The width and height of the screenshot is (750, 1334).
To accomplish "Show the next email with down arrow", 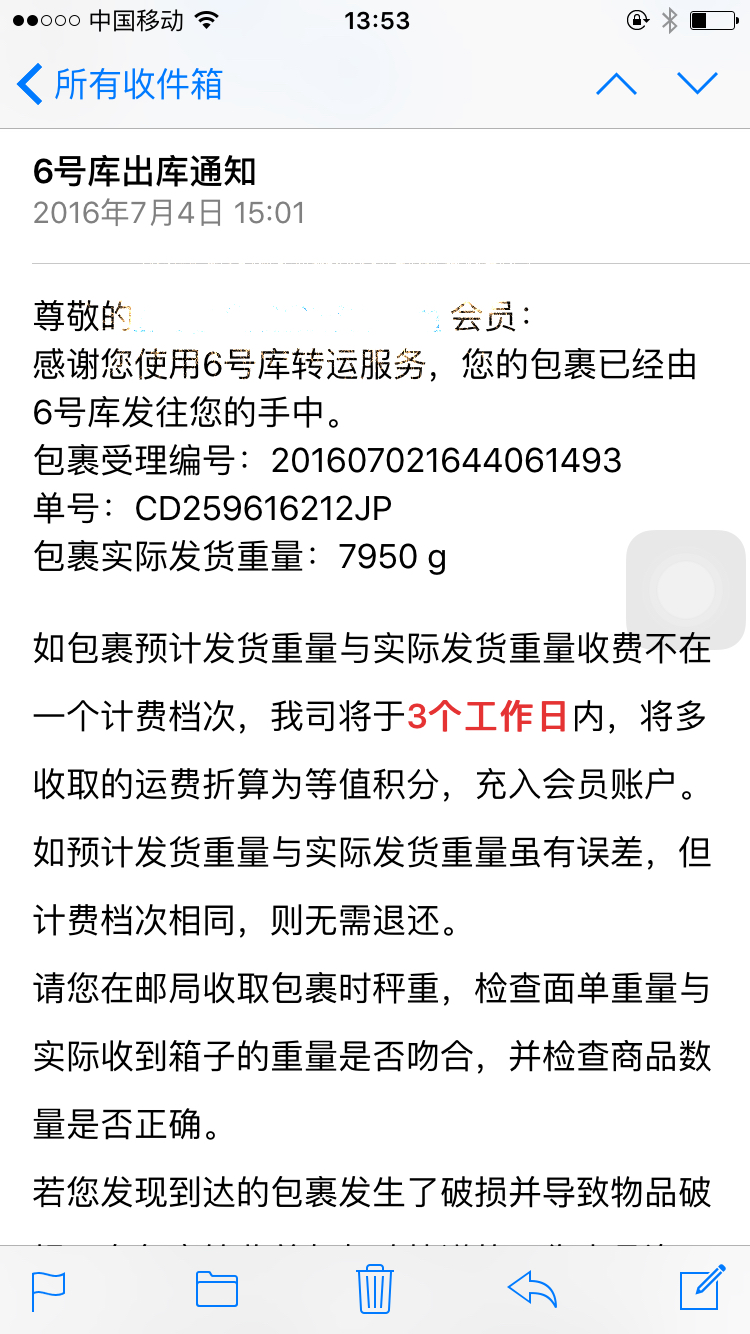I will (x=697, y=84).
